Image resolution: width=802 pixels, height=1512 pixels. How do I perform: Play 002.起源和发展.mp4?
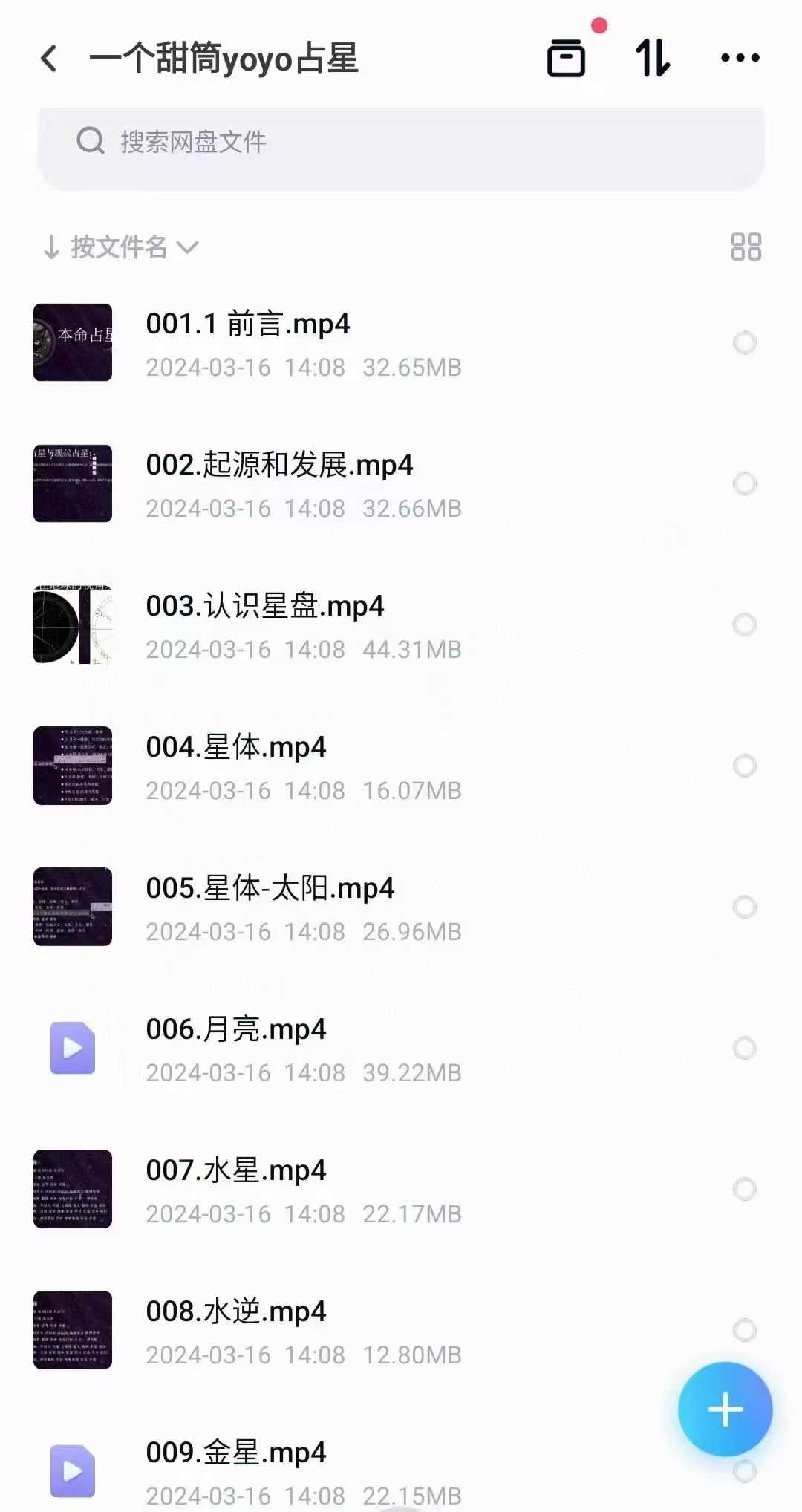click(279, 466)
